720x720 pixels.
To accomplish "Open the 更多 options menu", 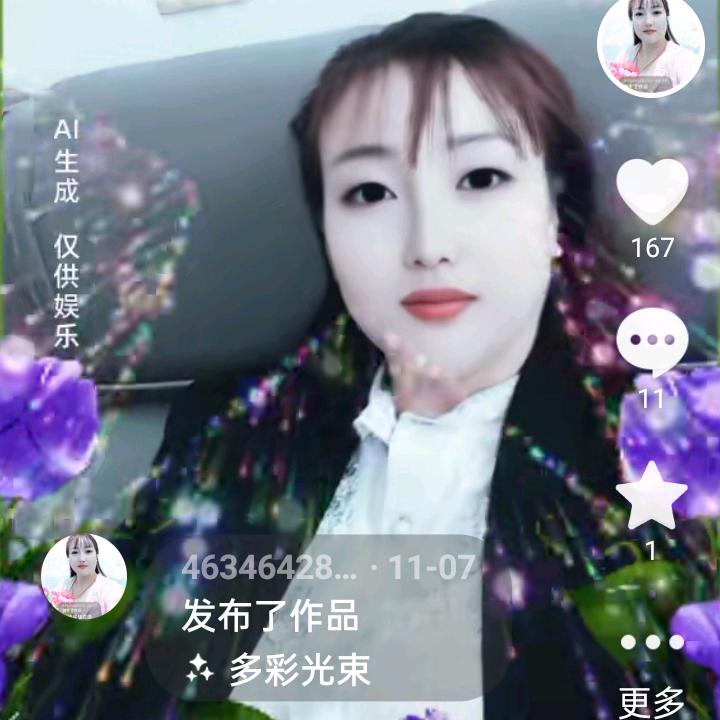I will point(651,668).
